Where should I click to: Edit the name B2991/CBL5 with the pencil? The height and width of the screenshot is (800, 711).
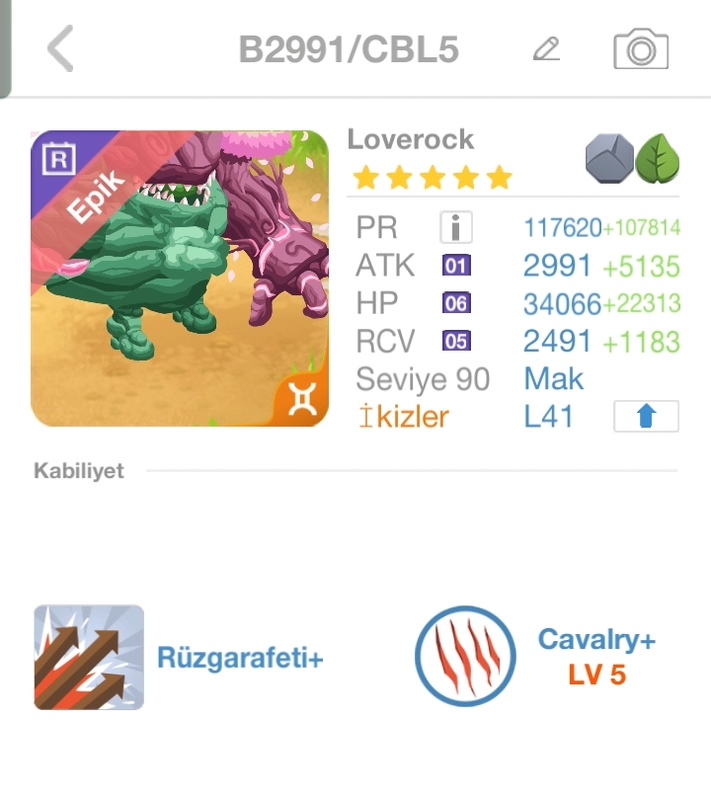point(546,49)
